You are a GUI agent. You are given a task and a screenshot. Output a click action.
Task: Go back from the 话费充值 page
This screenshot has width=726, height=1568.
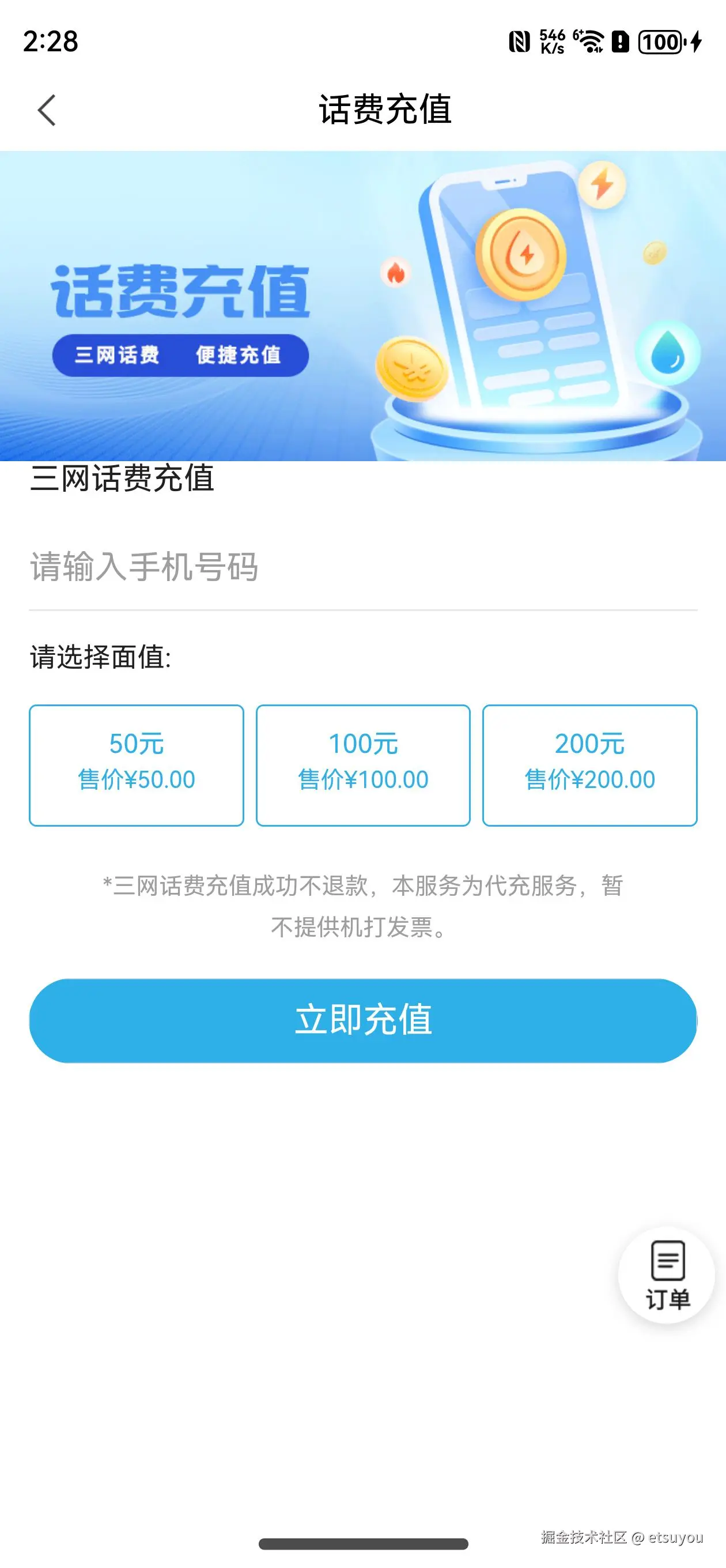[47, 110]
